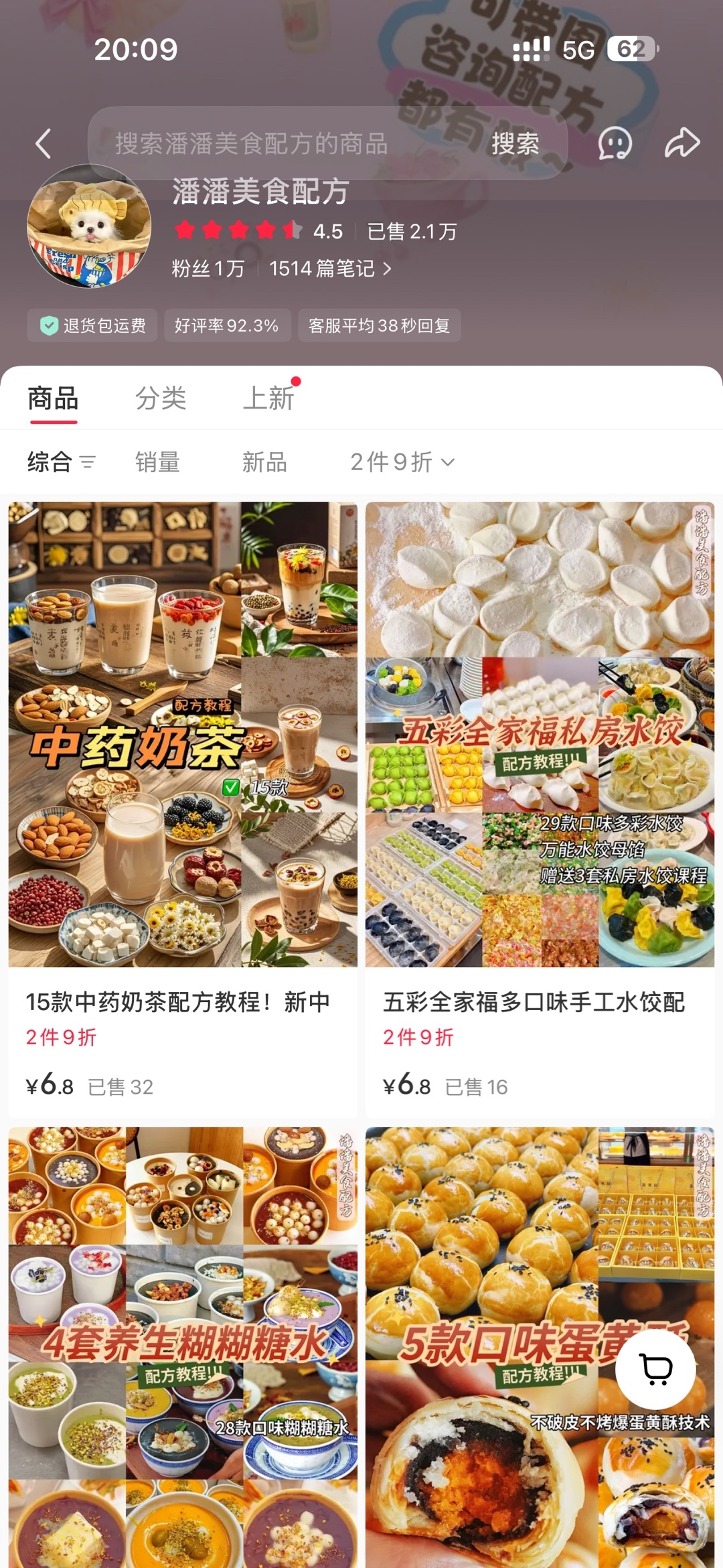723x1568 pixels.
Task: Open the 1514 篇笔记 link
Action: [x=330, y=269]
